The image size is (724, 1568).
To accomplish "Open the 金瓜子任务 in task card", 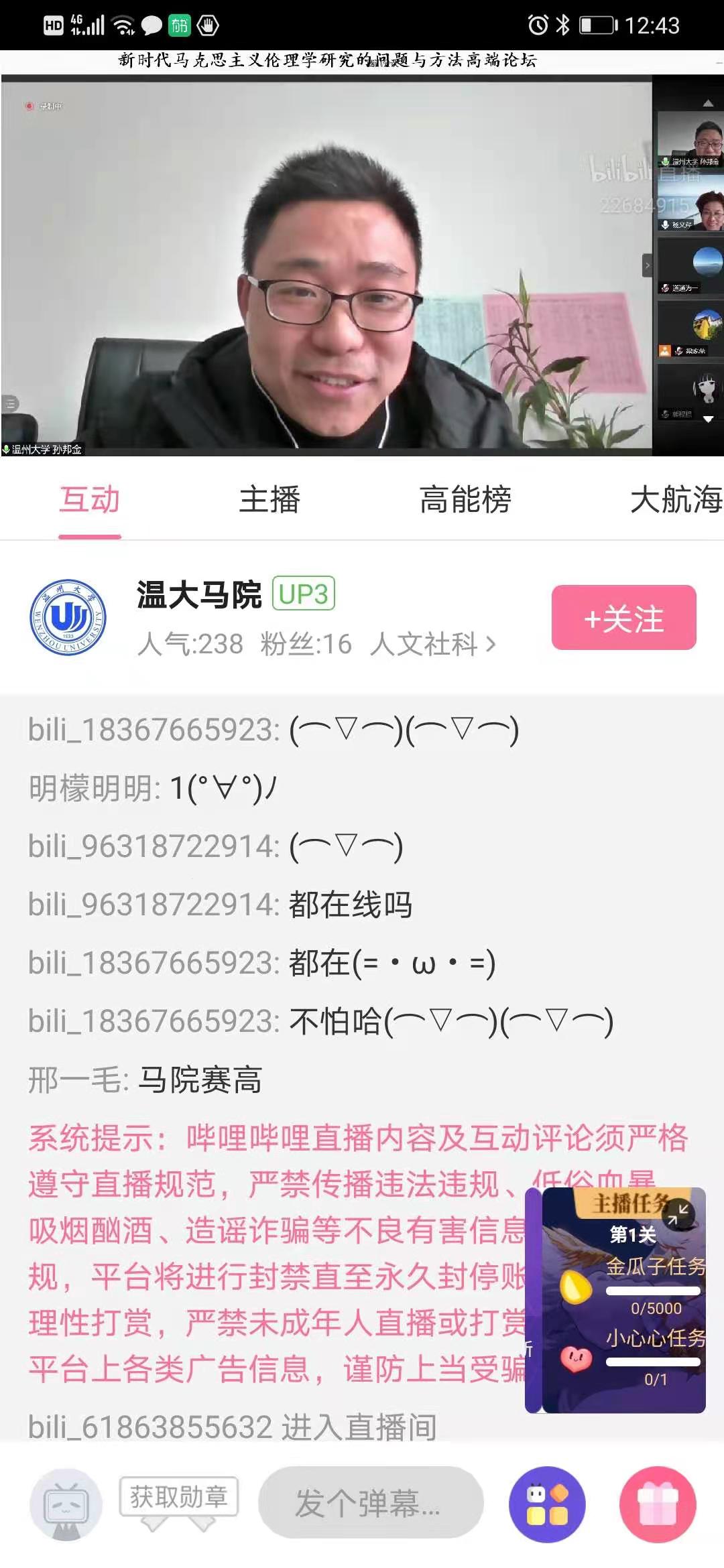I will coord(655,1266).
